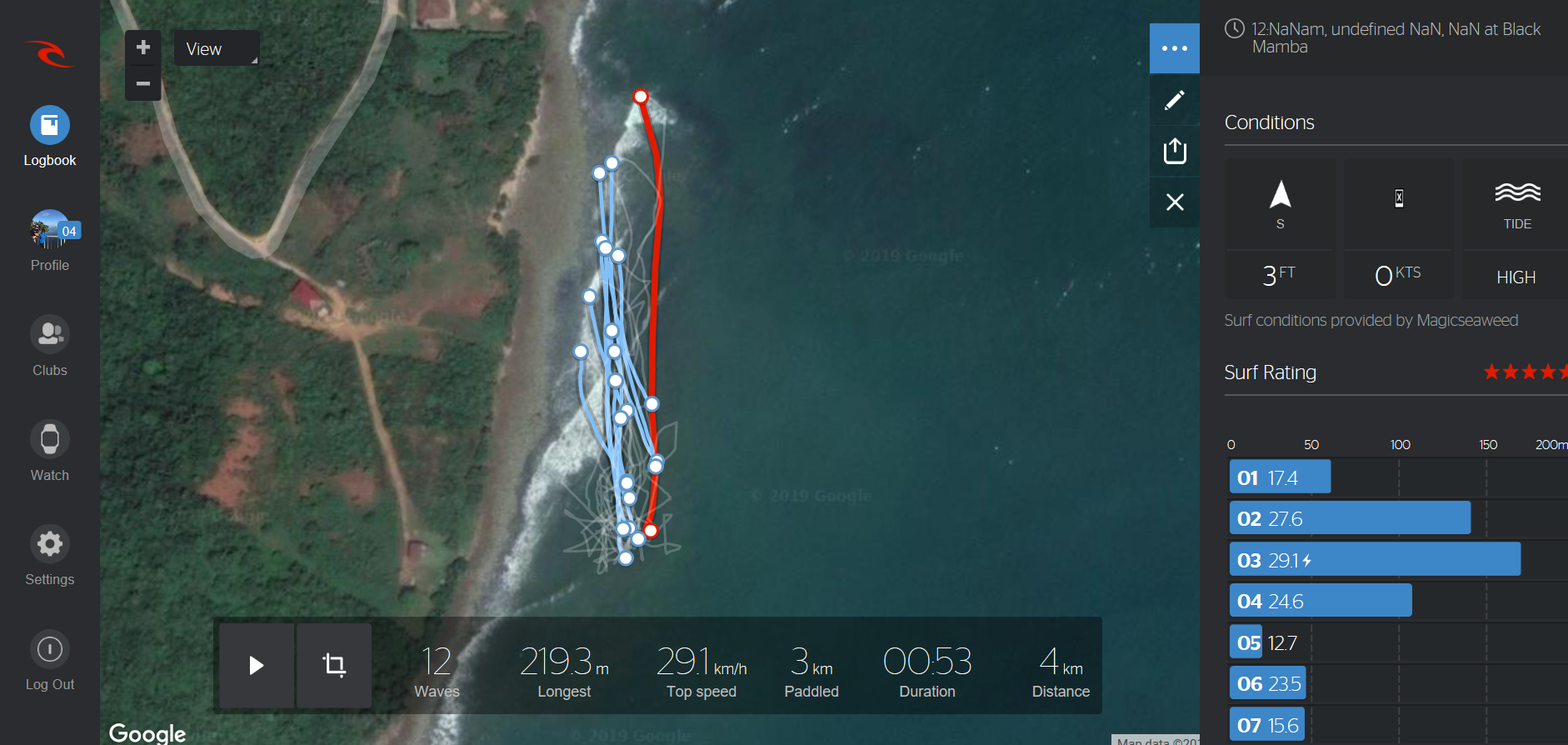The height and width of the screenshot is (745, 1568).
Task: Open the Clubs section
Action: click(50, 347)
